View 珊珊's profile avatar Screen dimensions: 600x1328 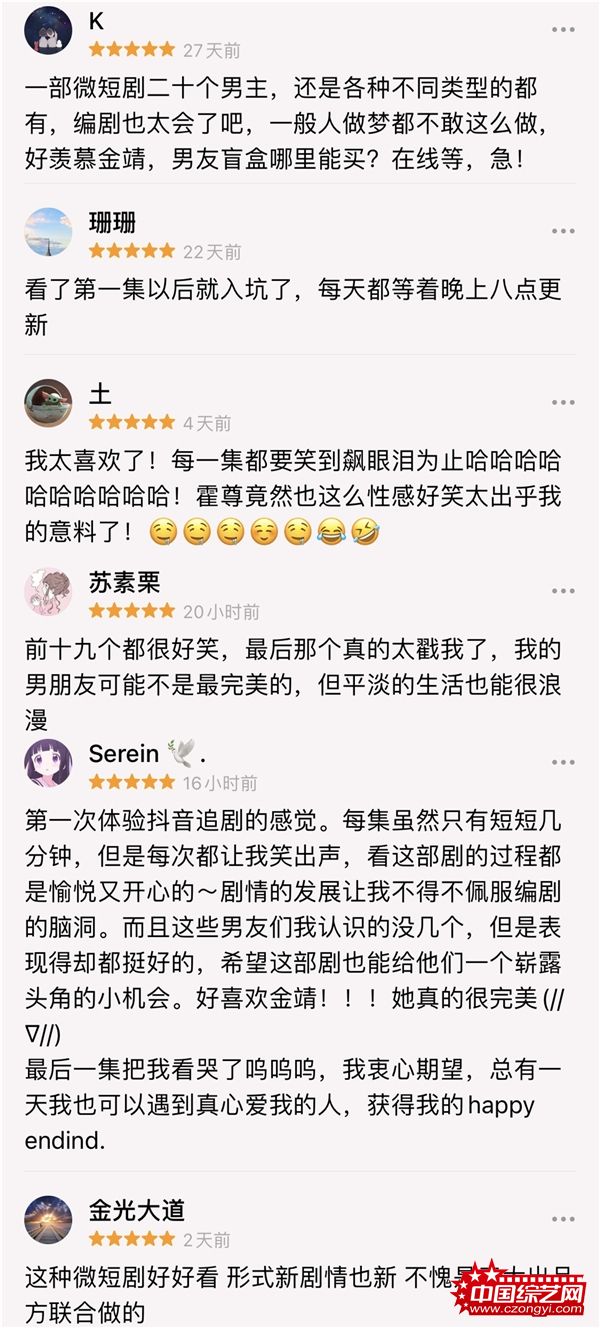[48, 232]
